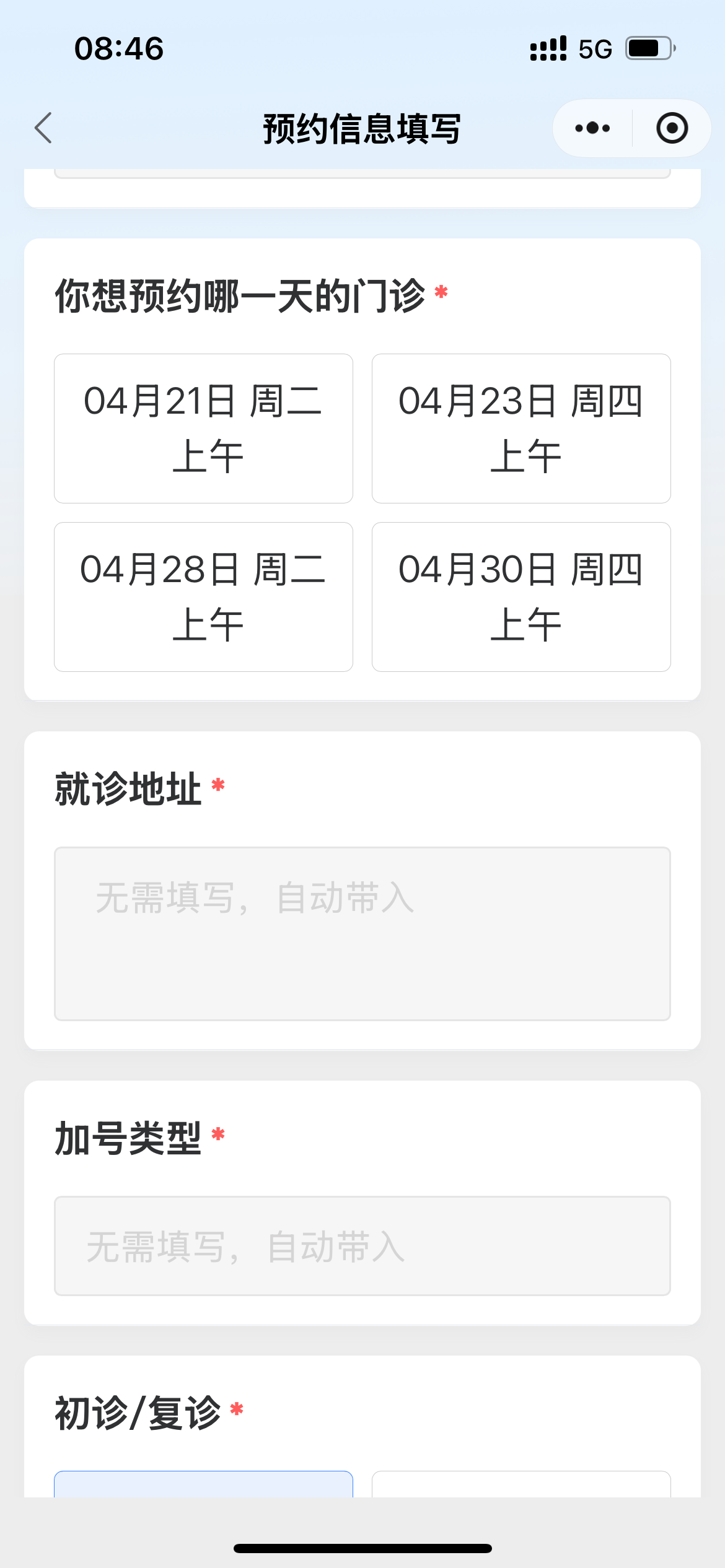Select 04月21日 周二 上午 appointment slot
Image resolution: width=725 pixels, height=1568 pixels.
203,429
